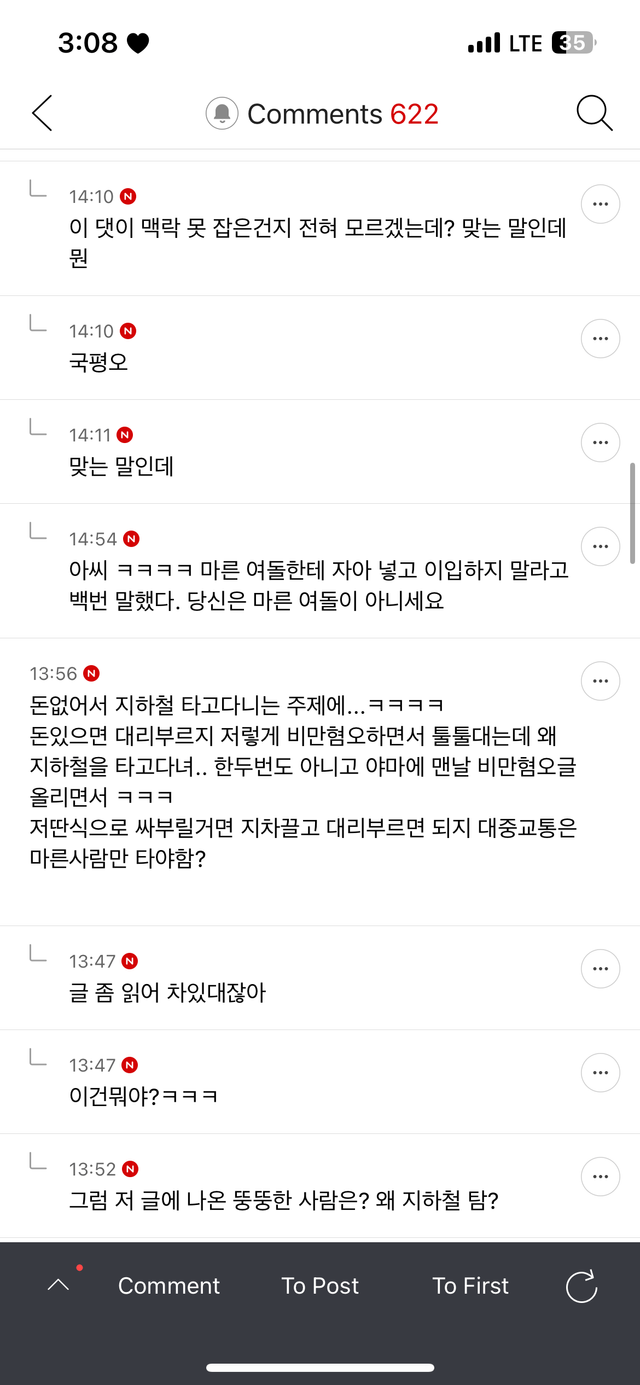Open options menu for the 14:54 comment

tap(600, 546)
